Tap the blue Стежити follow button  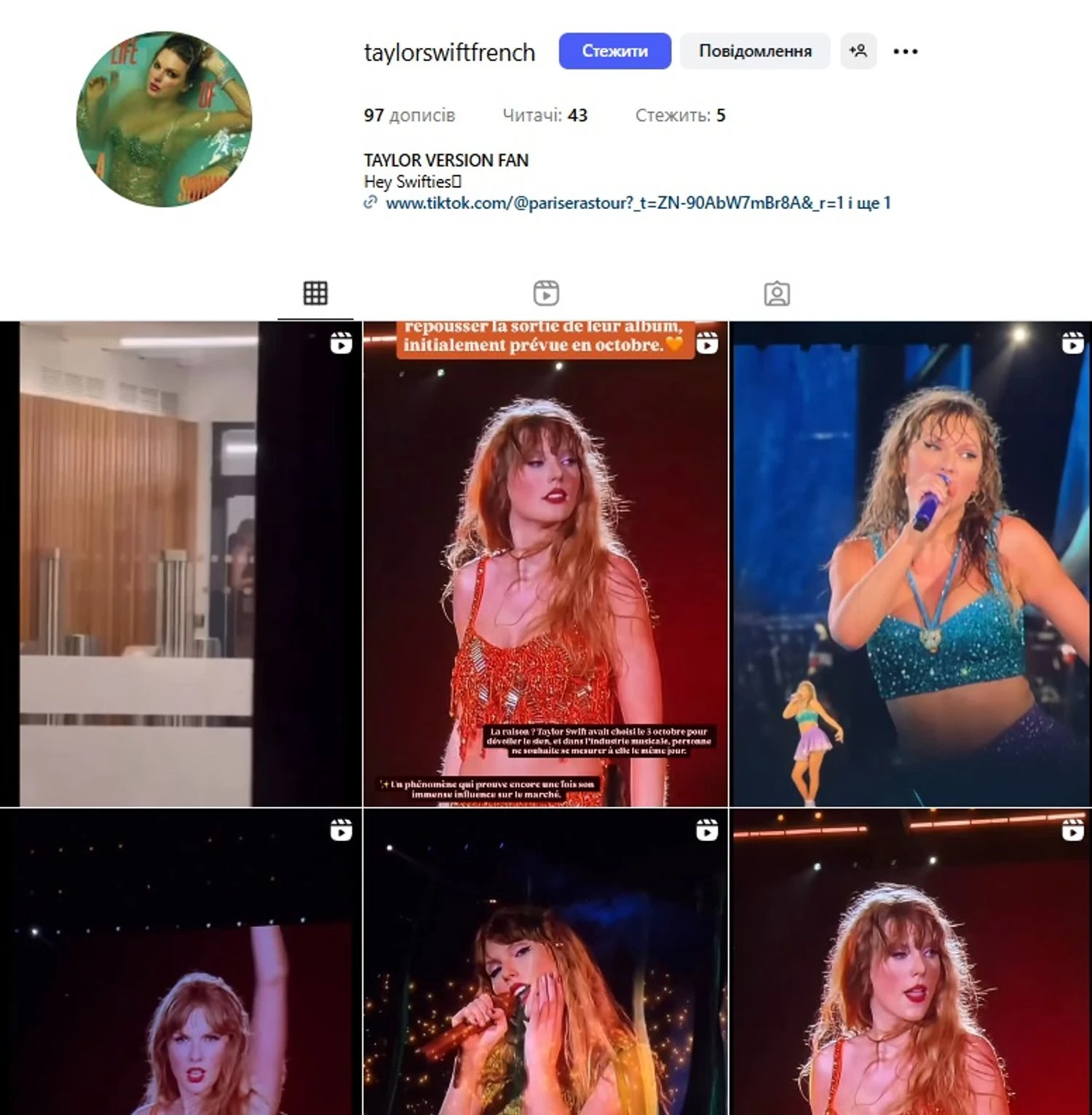pos(614,51)
